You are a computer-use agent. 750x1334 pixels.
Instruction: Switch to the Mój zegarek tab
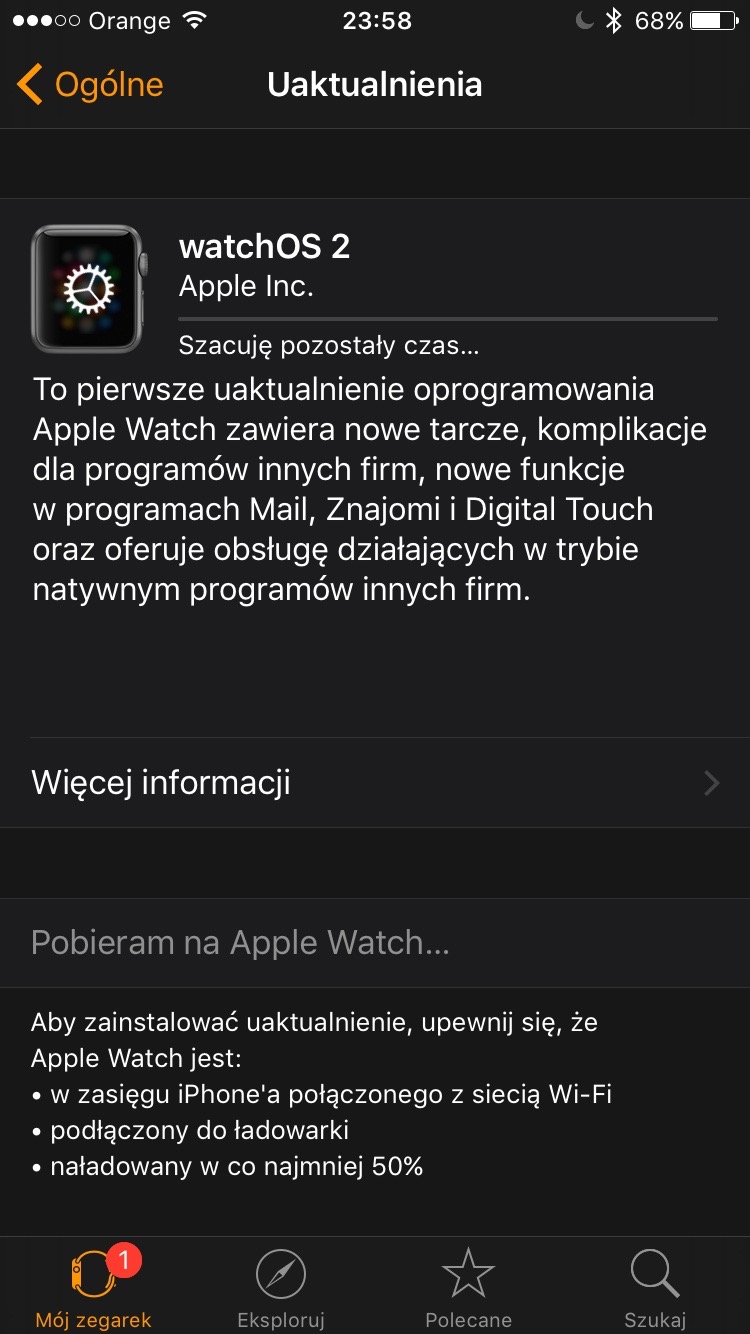pos(94,1286)
